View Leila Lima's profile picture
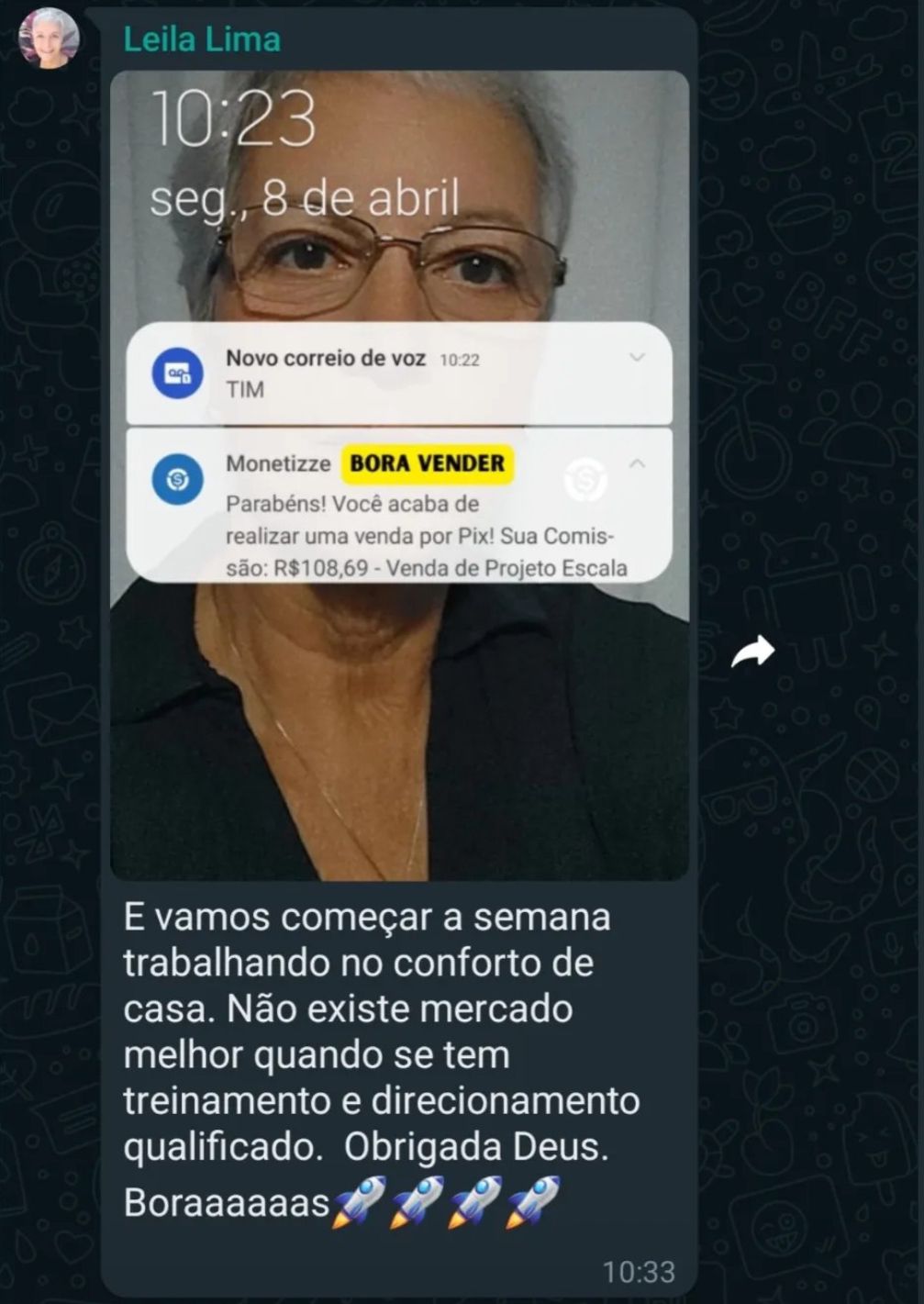This screenshot has width=924, height=1304. point(50,39)
